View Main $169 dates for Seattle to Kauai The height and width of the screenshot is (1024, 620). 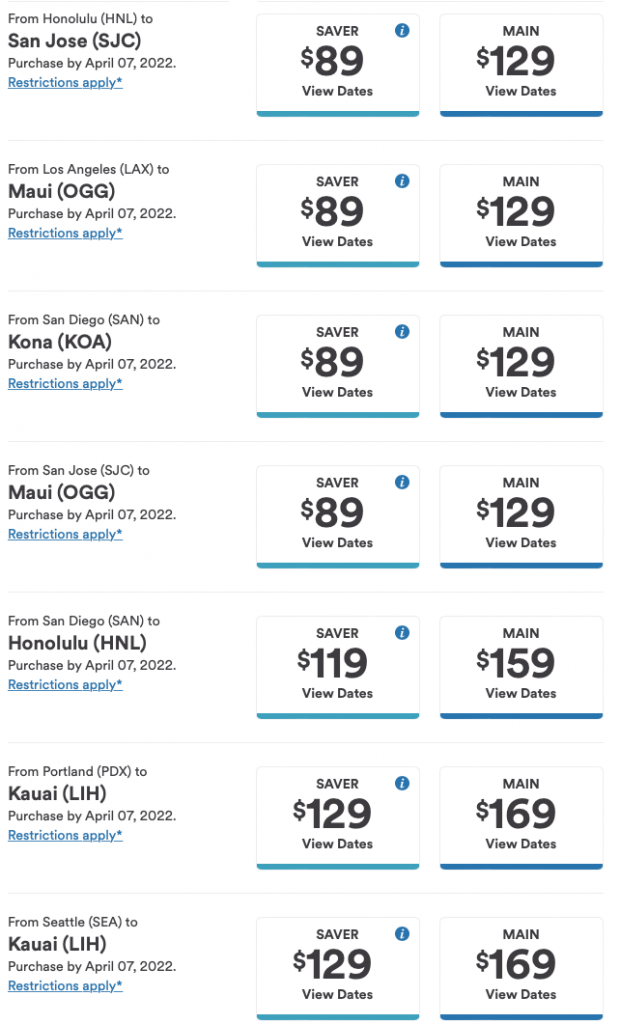click(520, 994)
